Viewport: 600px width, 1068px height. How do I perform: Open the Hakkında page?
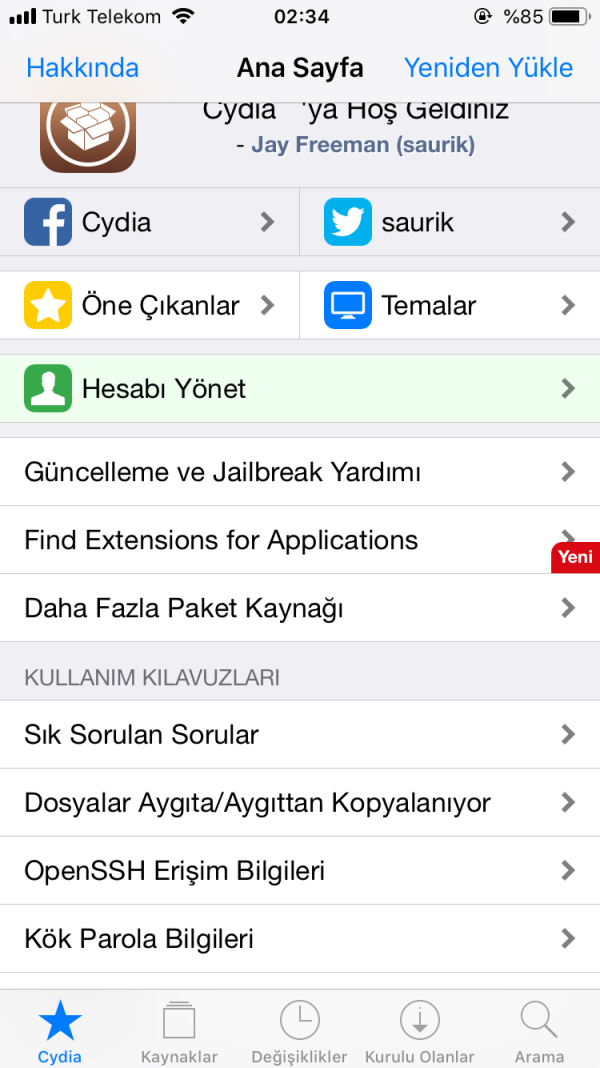tap(82, 68)
